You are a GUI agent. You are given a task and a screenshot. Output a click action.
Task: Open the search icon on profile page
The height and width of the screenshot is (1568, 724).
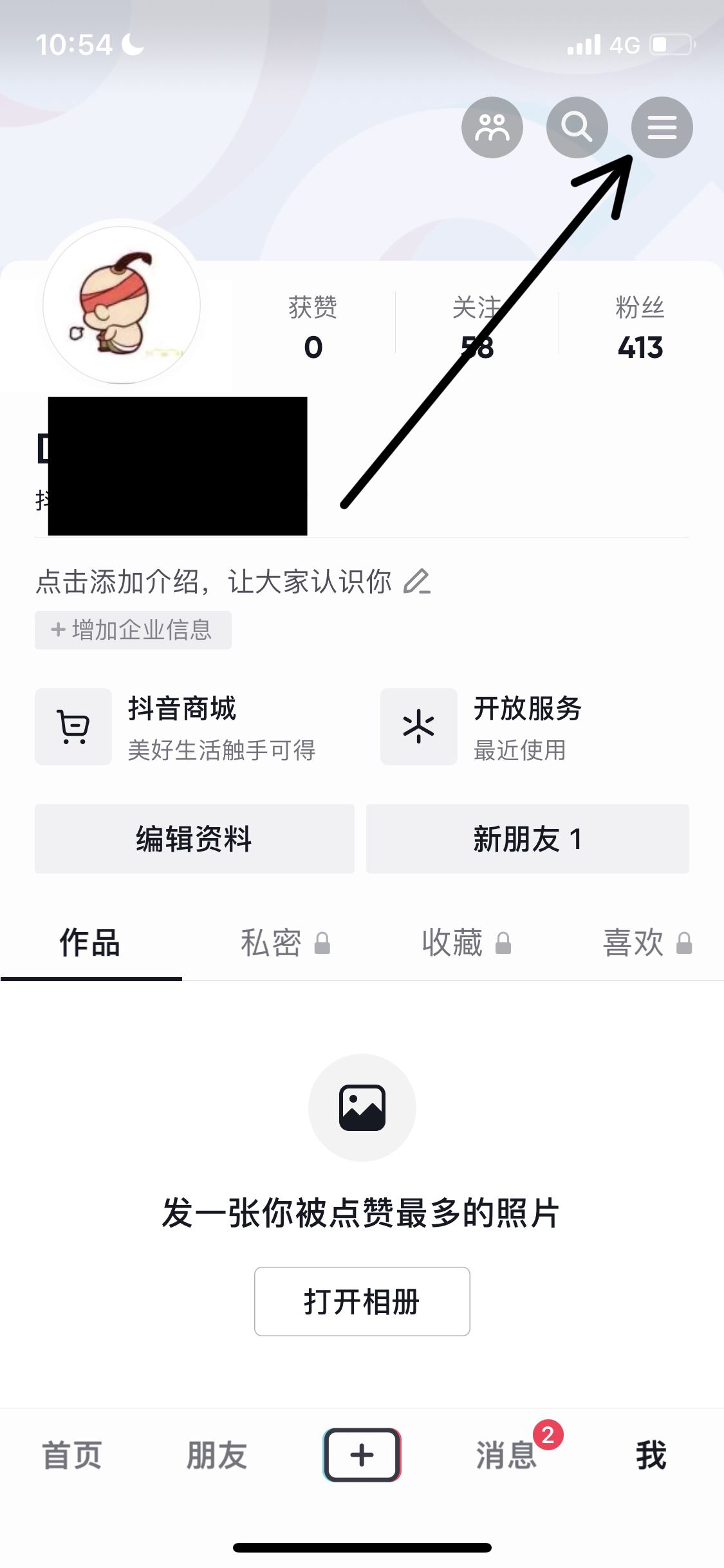pos(577,127)
